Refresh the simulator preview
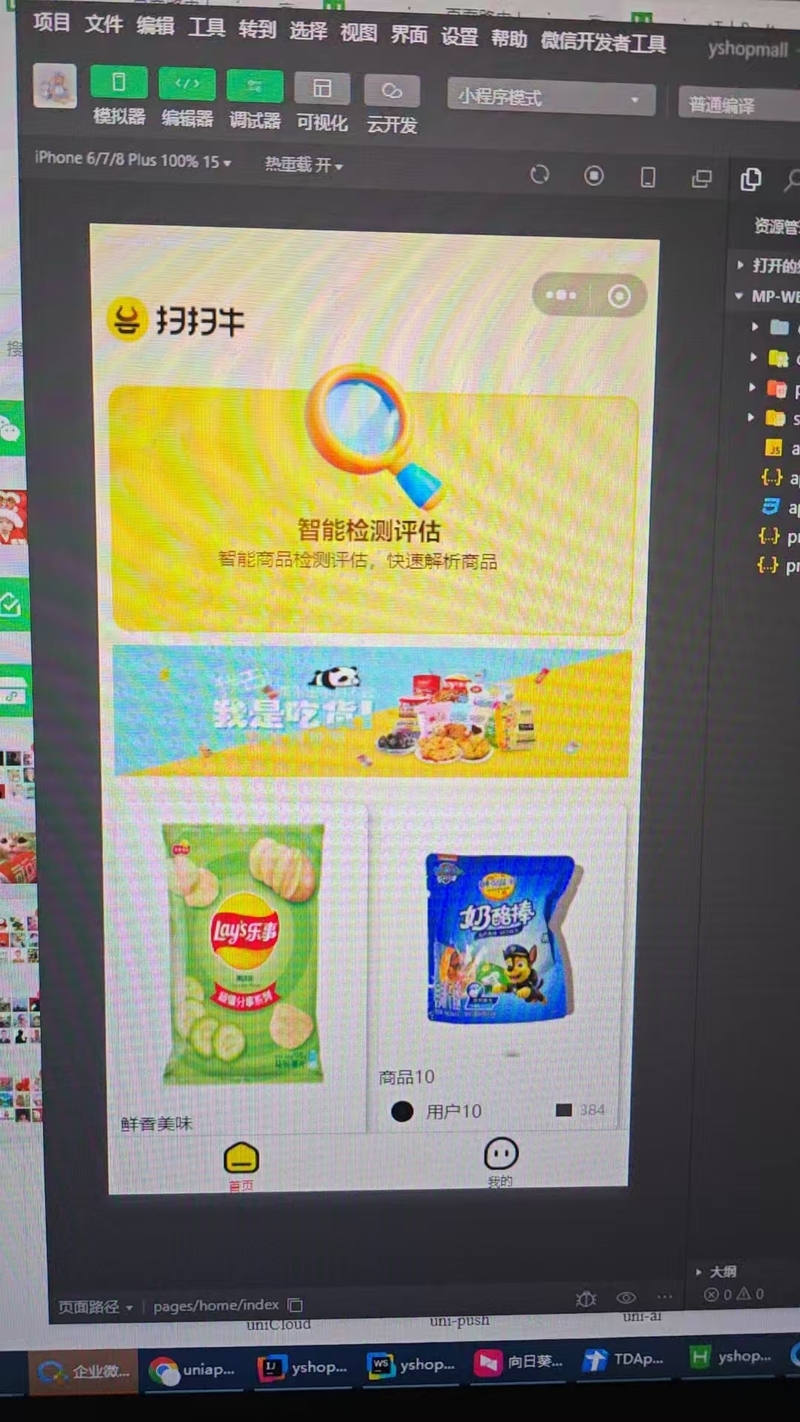This screenshot has height=1422, width=800. tap(540, 175)
